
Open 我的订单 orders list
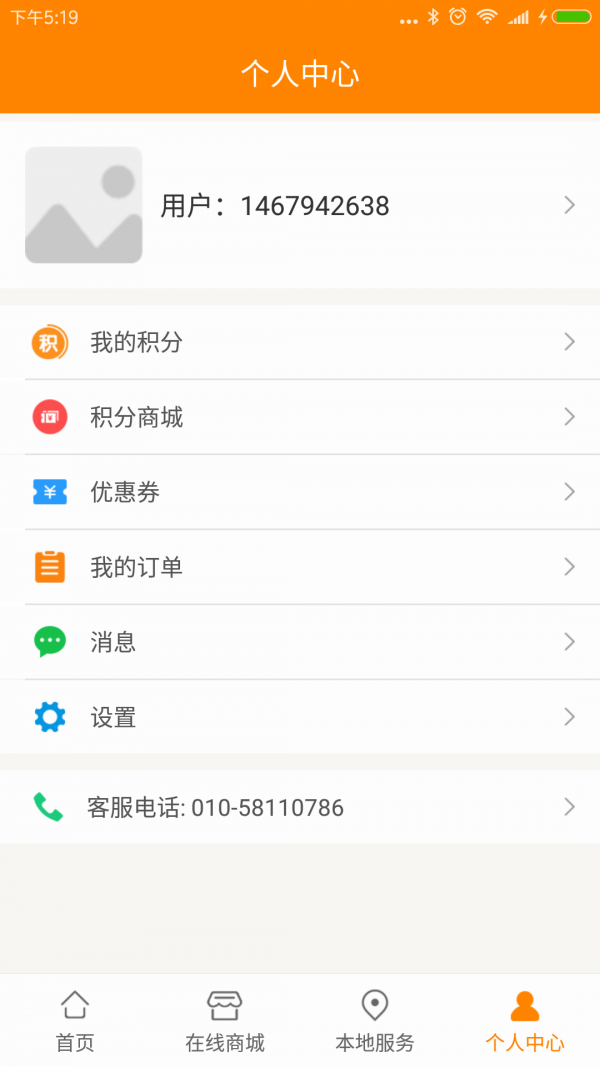tap(300, 567)
